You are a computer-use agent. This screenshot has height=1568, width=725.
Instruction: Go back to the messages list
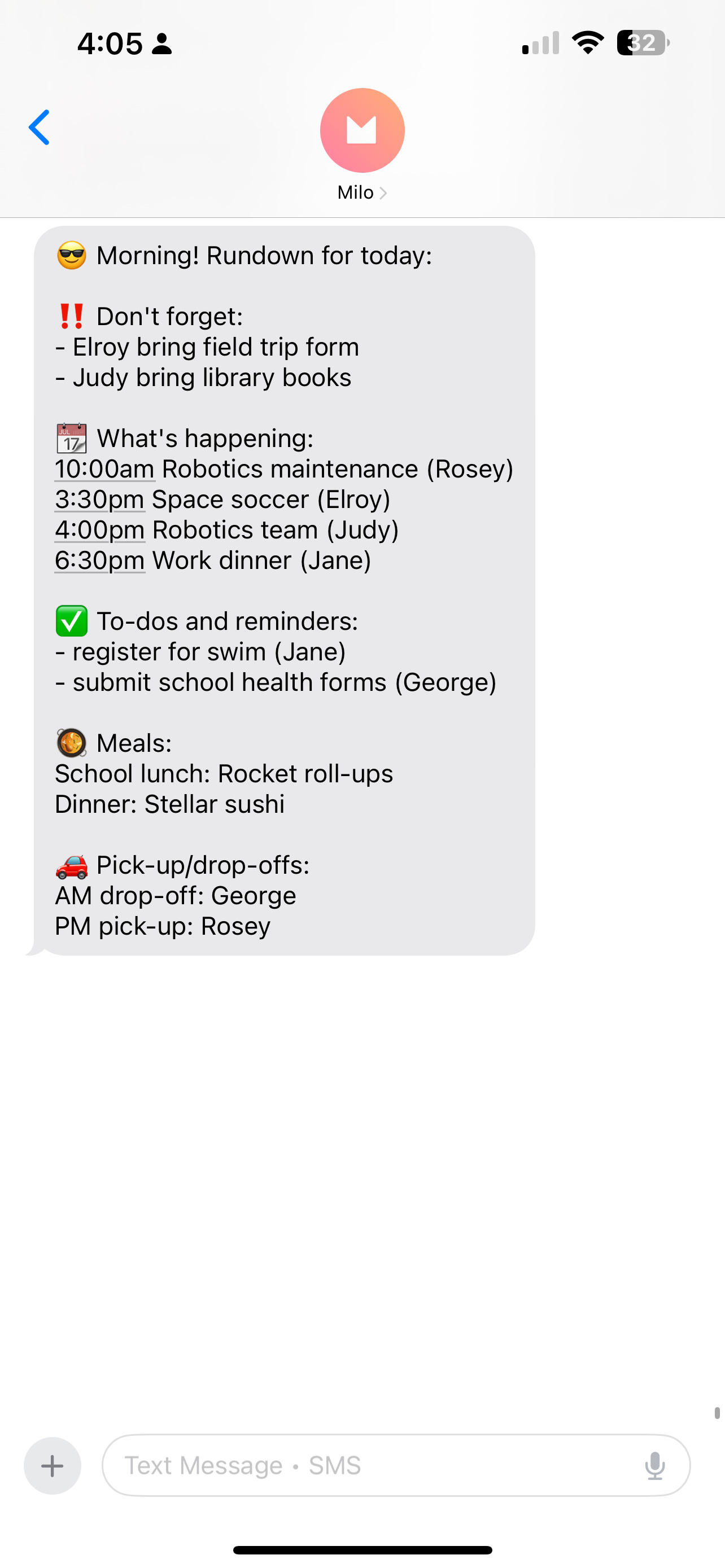(40, 128)
